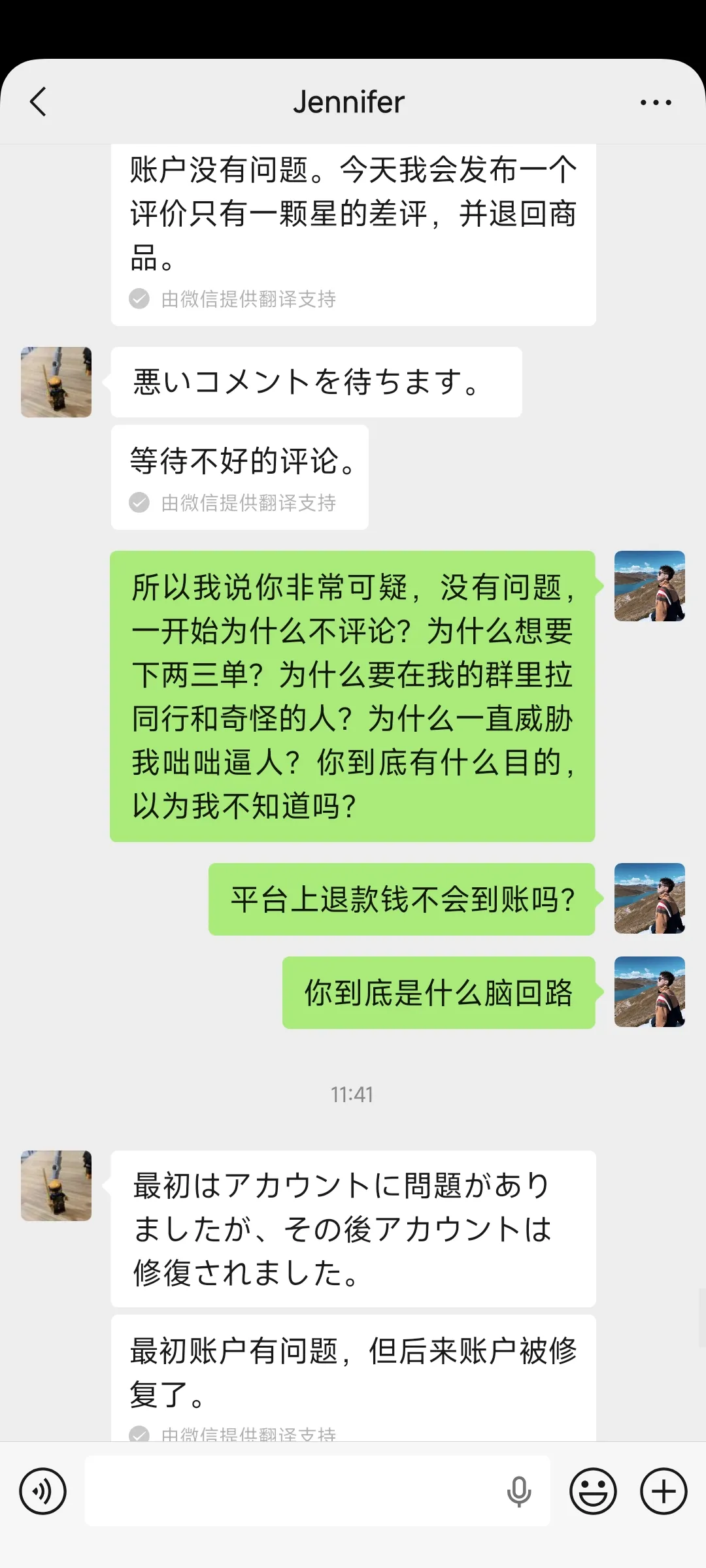Focus the message text field

[294, 1492]
